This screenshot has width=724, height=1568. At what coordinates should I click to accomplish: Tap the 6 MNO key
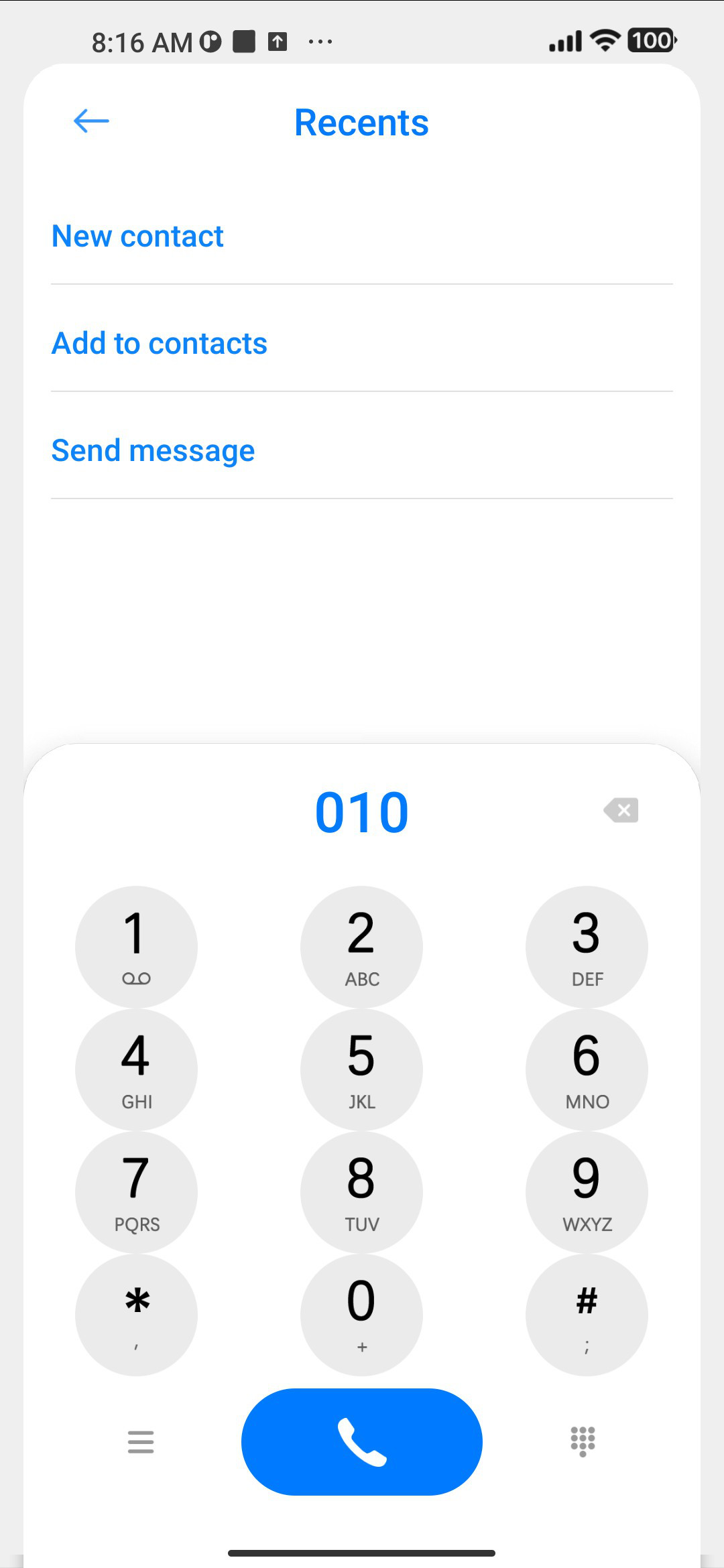tap(587, 1069)
